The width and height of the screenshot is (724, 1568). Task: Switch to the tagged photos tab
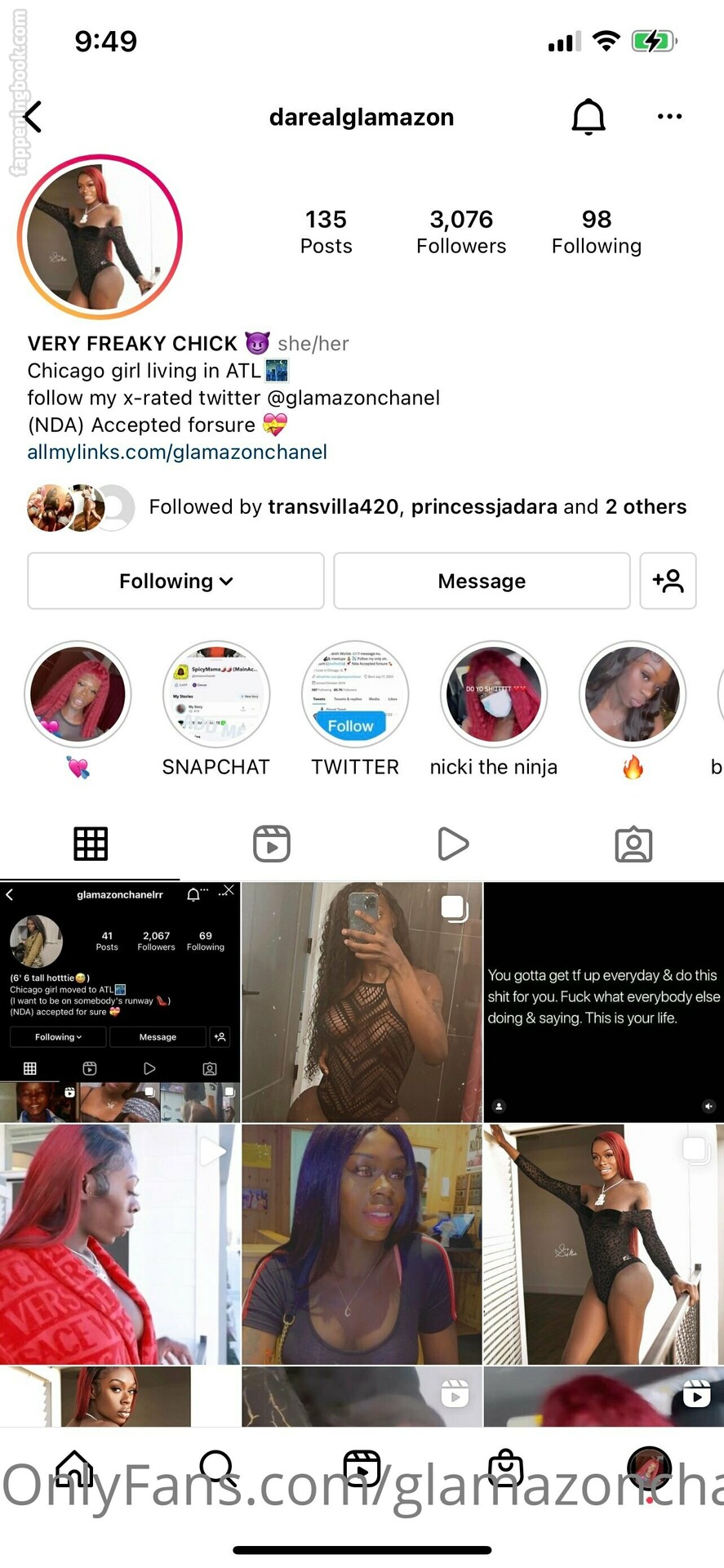(x=633, y=844)
